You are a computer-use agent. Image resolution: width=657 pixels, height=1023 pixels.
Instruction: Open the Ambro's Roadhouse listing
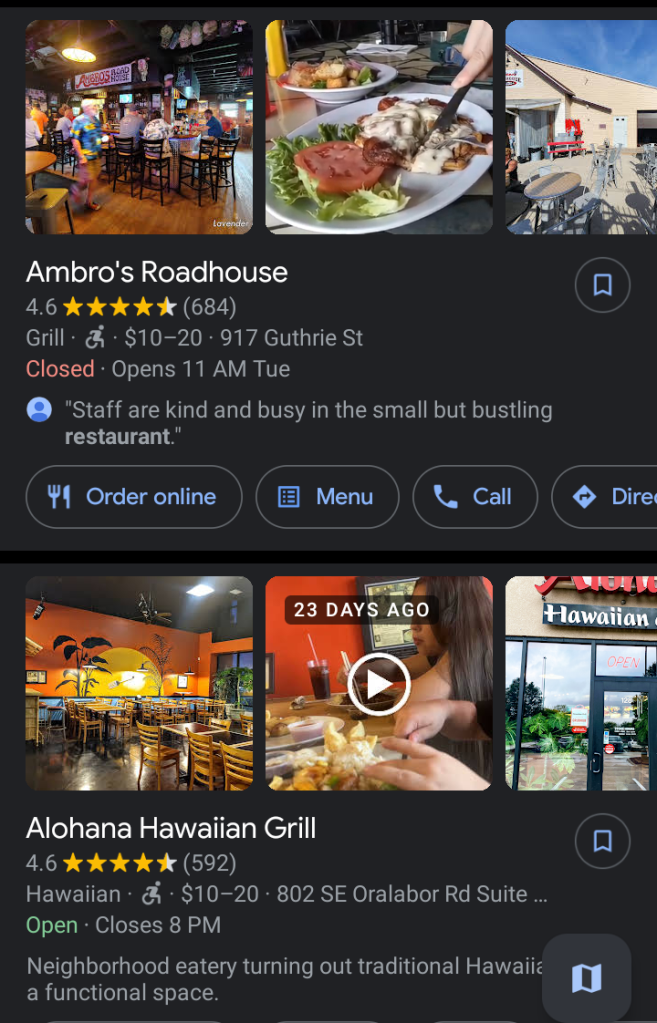[157, 272]
